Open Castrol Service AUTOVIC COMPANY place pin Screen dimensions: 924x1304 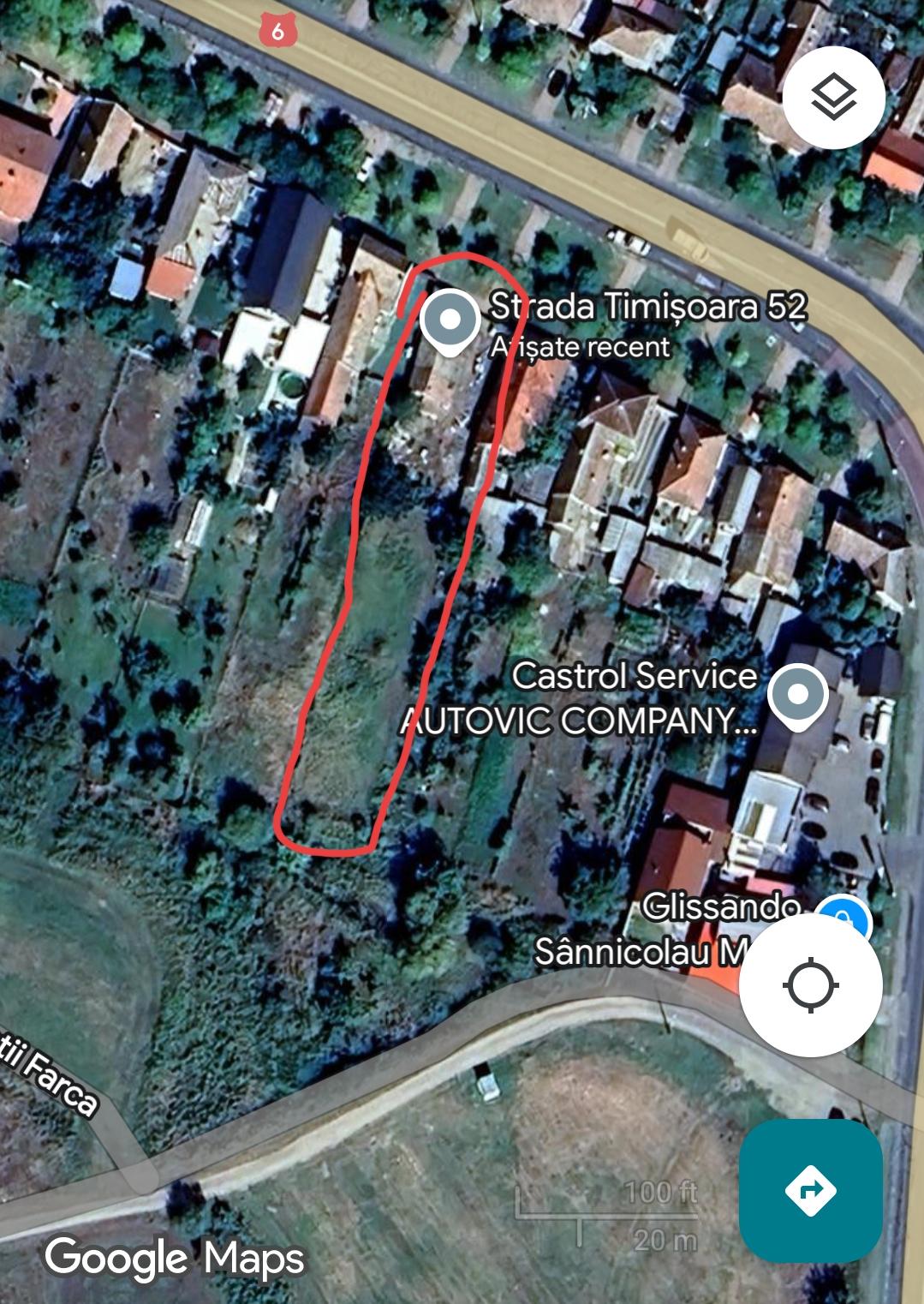(x=797, y=695)
